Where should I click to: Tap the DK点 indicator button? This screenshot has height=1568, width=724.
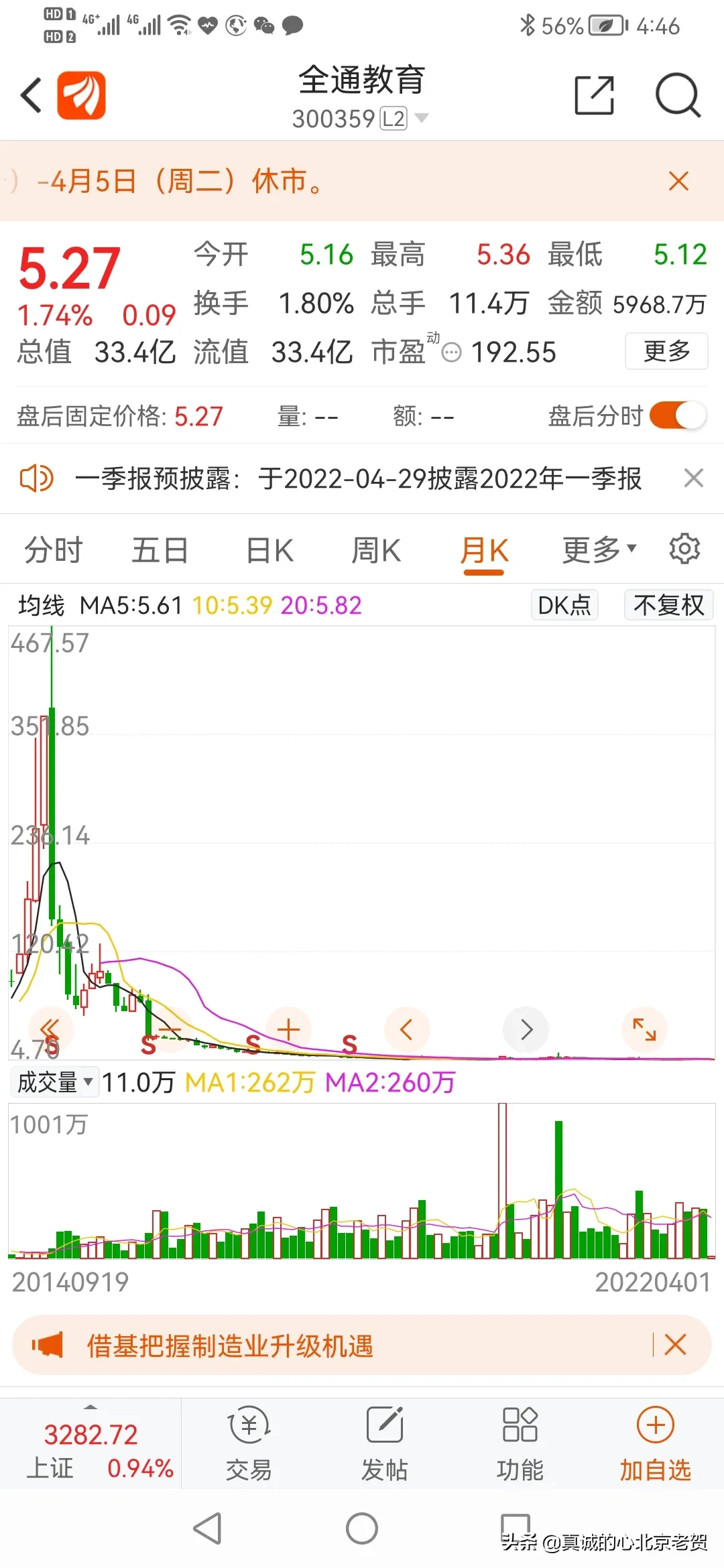564,605
